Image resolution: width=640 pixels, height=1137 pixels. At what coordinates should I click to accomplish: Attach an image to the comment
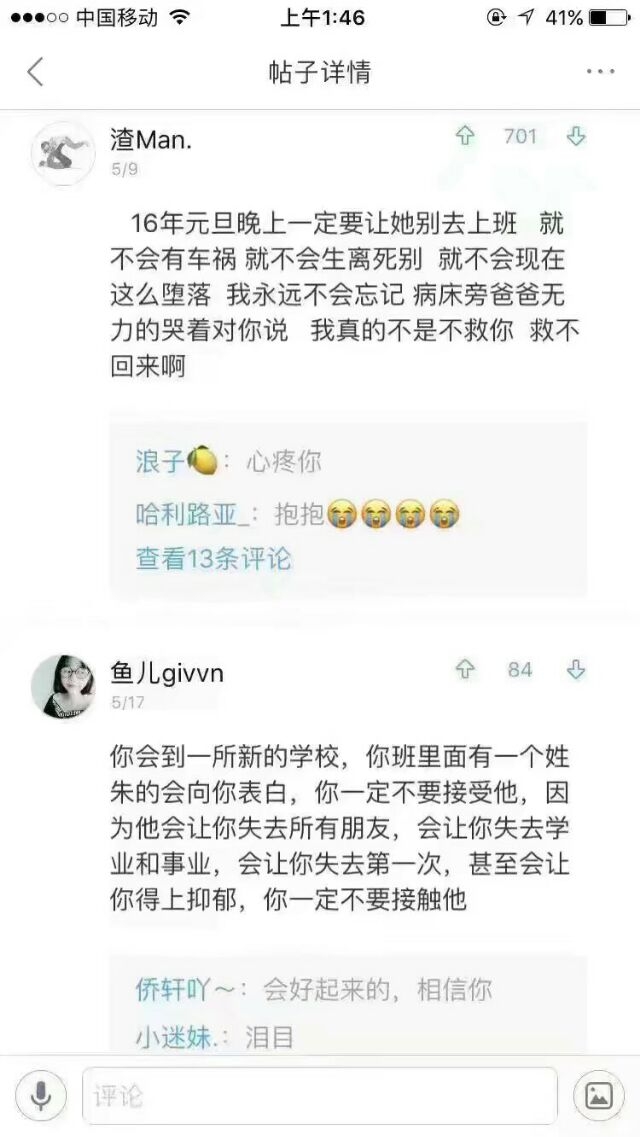pos(599,1096)
